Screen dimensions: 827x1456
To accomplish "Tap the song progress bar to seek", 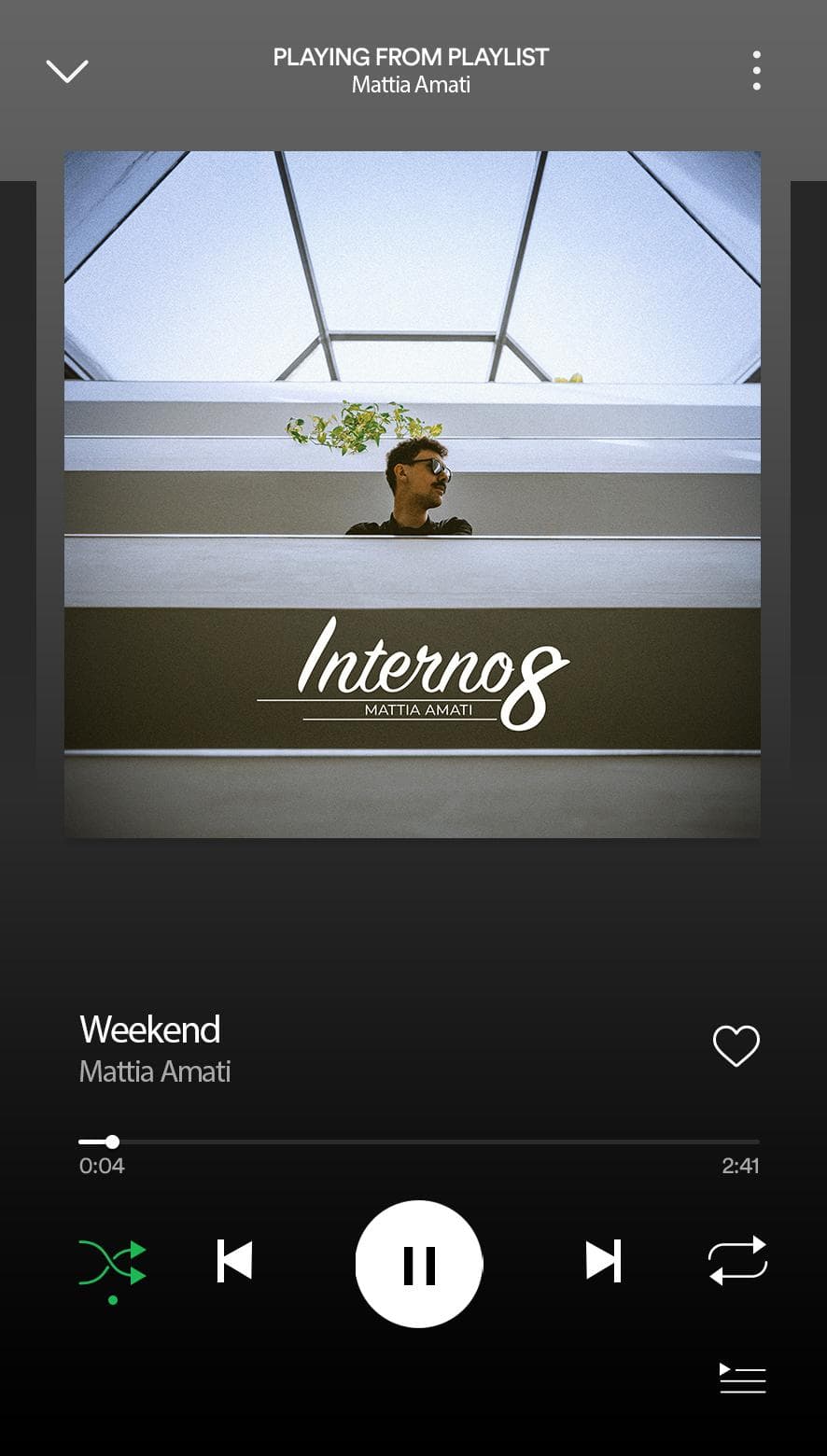I will pos(419,1141).
